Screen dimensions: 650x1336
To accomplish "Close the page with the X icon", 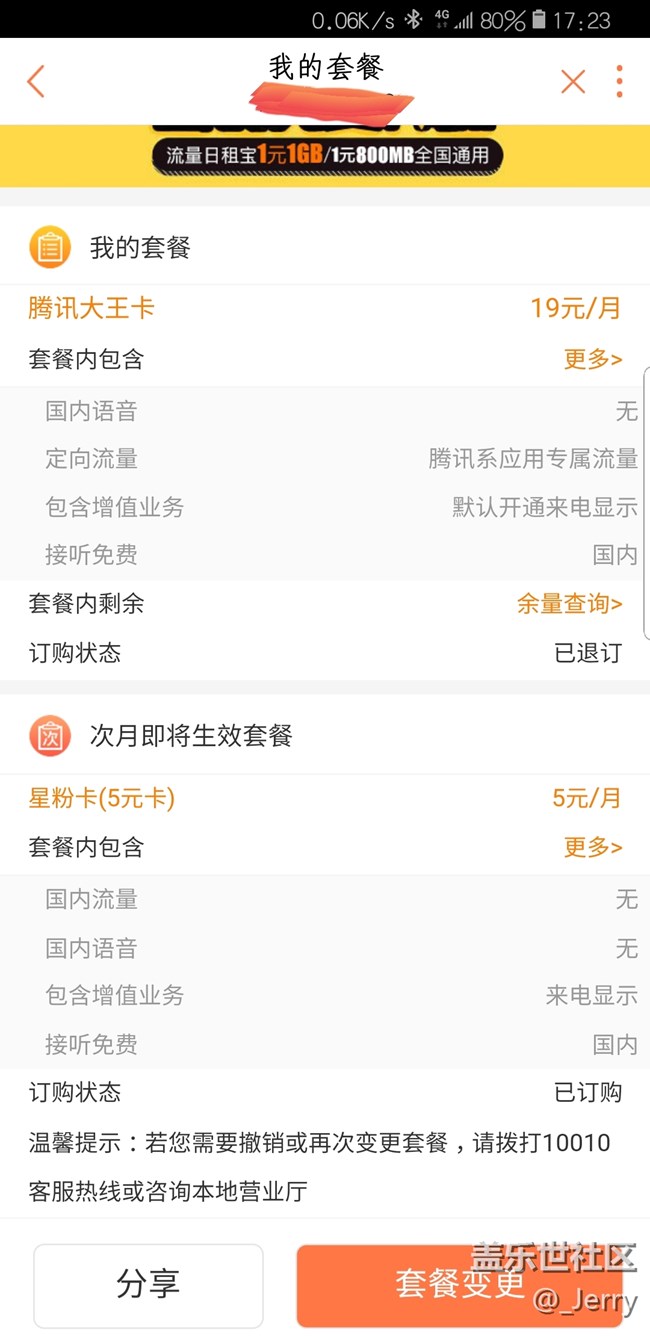I will click(573, 81).
